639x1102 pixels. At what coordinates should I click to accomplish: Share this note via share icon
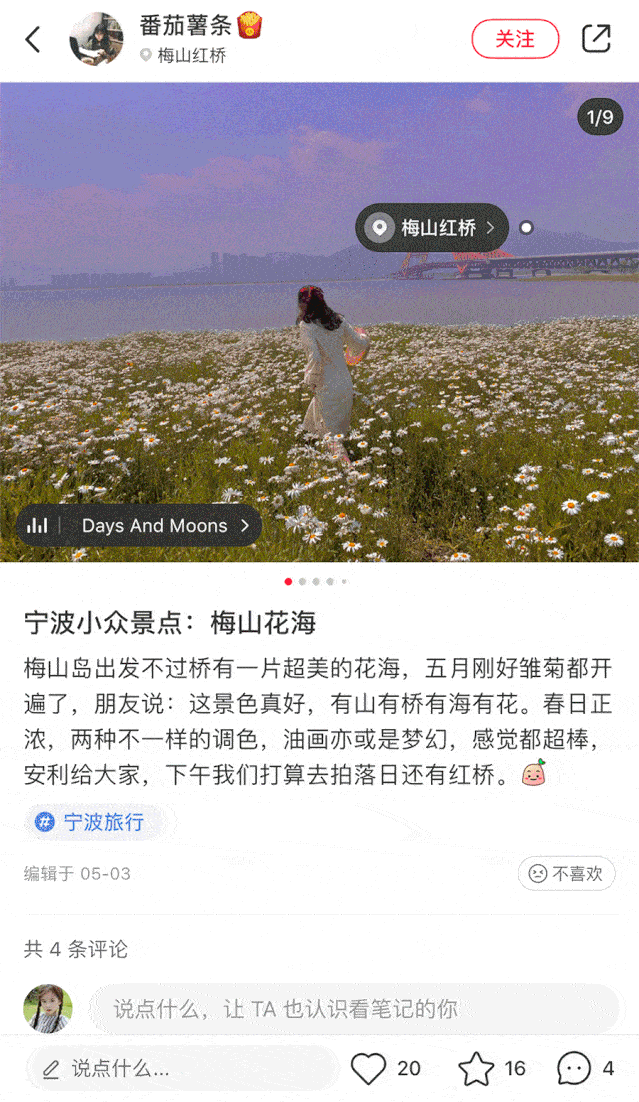(596, 39)
